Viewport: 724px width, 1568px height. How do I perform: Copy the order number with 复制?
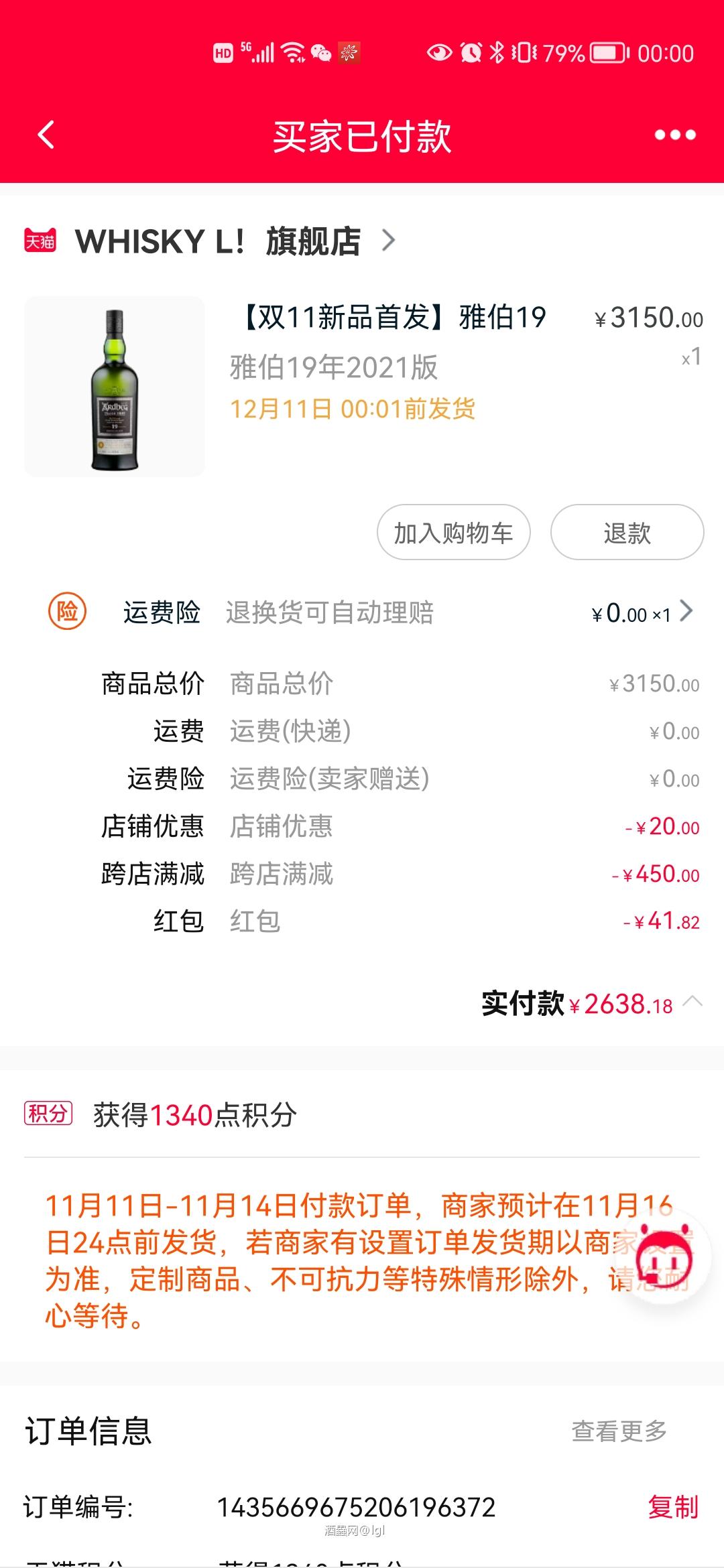(673, 1507)
